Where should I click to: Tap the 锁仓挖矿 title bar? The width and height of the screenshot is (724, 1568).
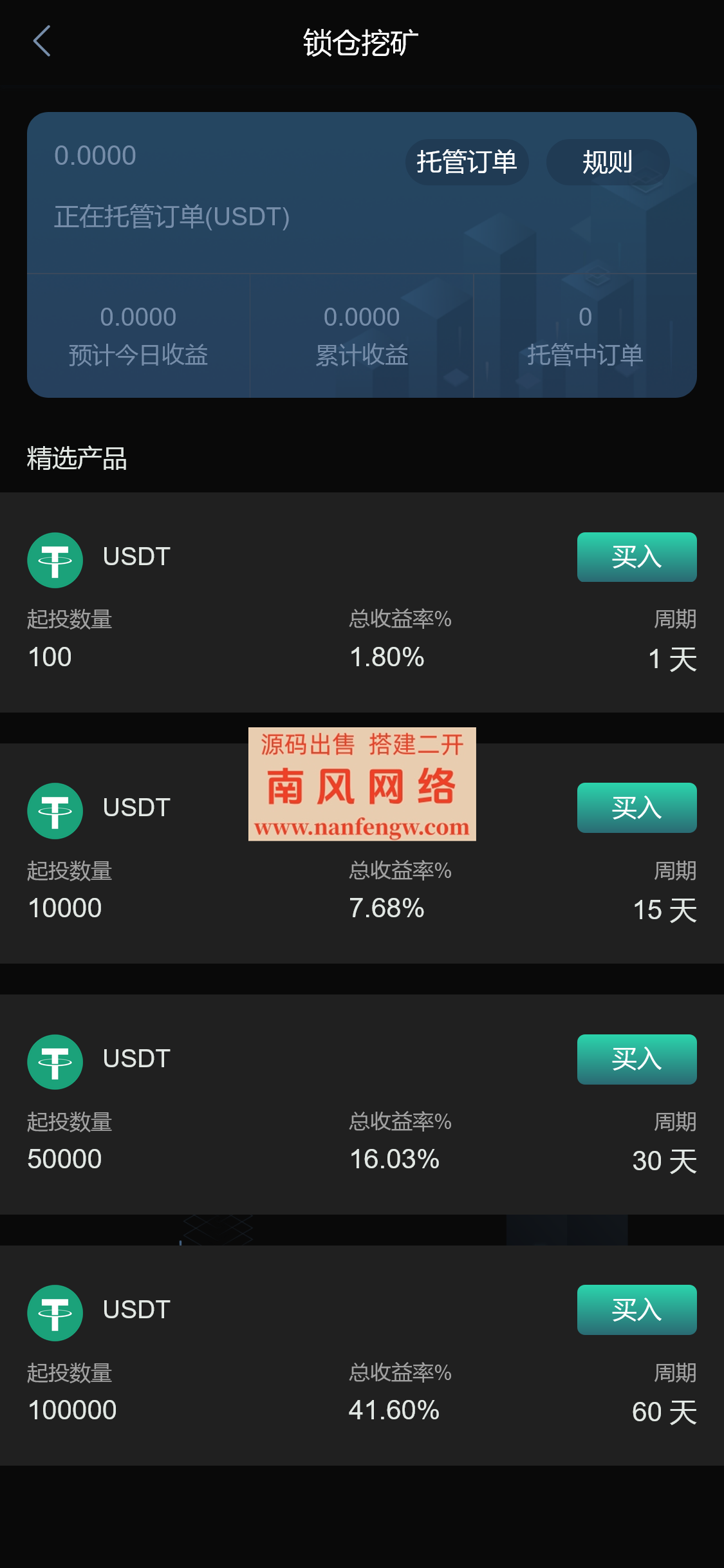[362, 42]
